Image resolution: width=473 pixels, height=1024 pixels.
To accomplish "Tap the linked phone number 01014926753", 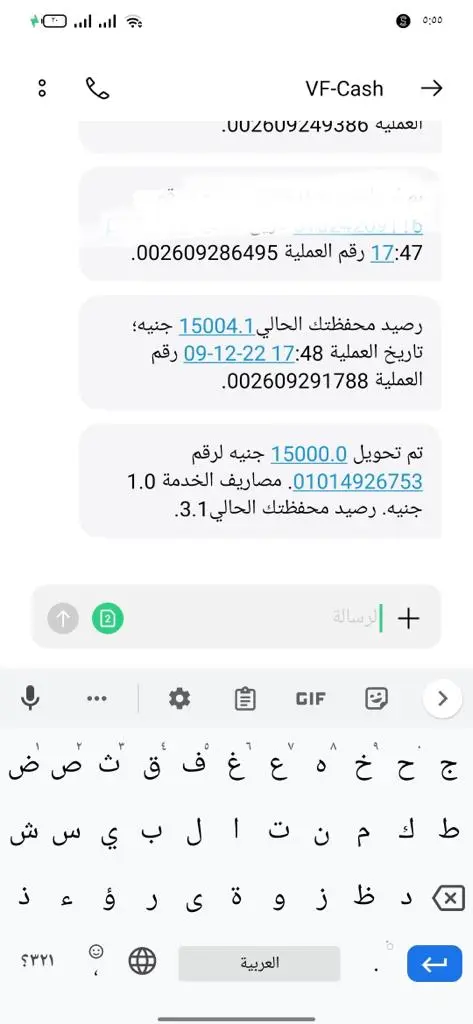I will [357, 482].
